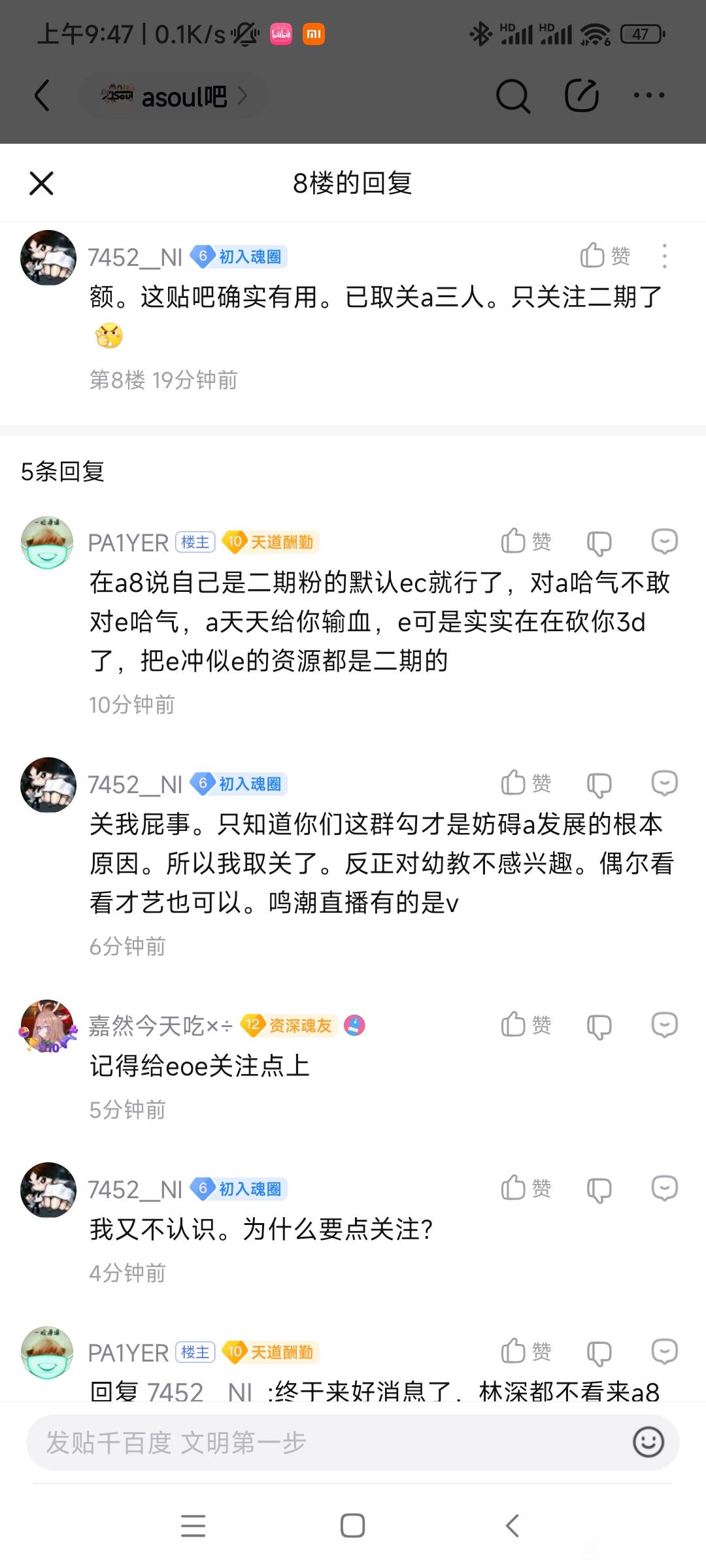Like the 8楼 comment by 7452__NI

(605, 255)
